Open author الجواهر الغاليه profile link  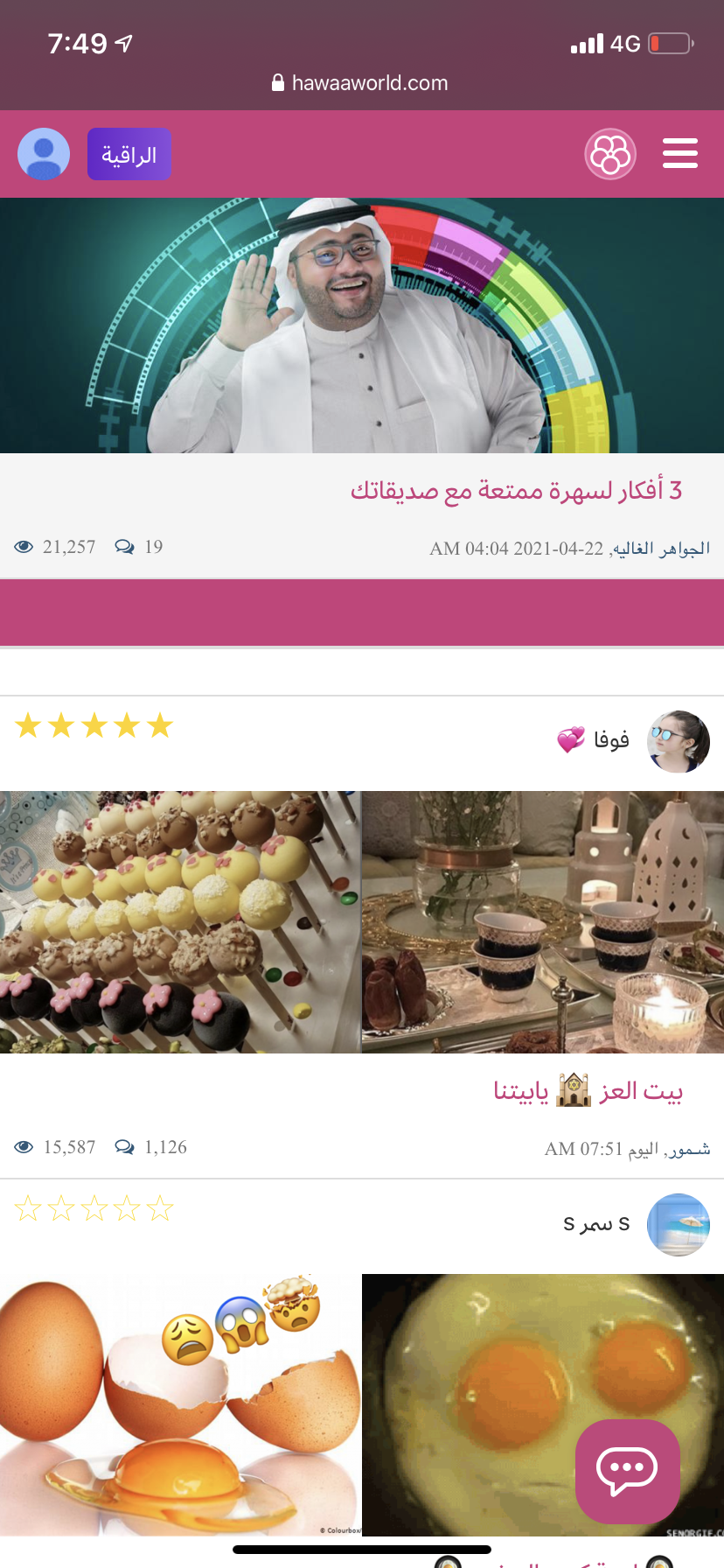tap(662, 549)
